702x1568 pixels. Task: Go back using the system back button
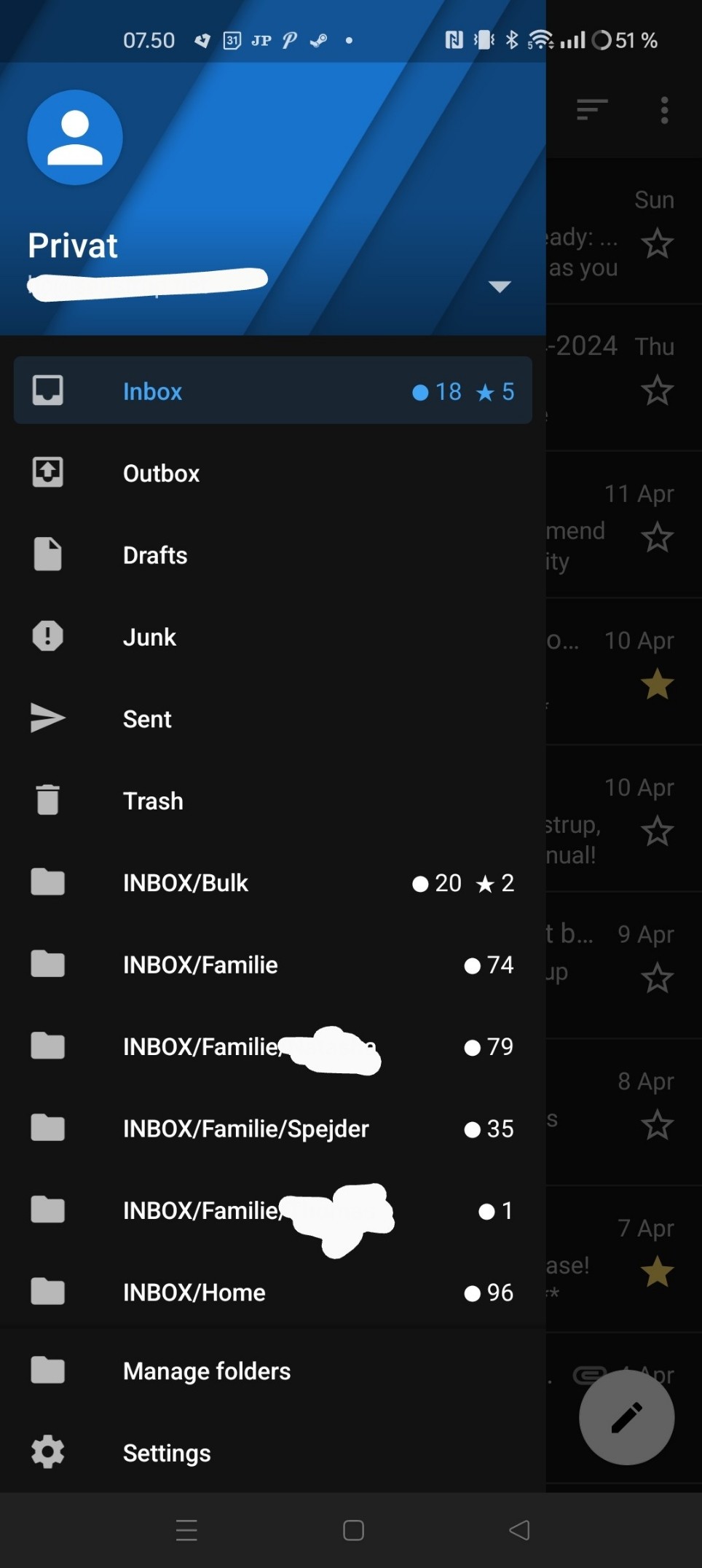point(519,1529)
